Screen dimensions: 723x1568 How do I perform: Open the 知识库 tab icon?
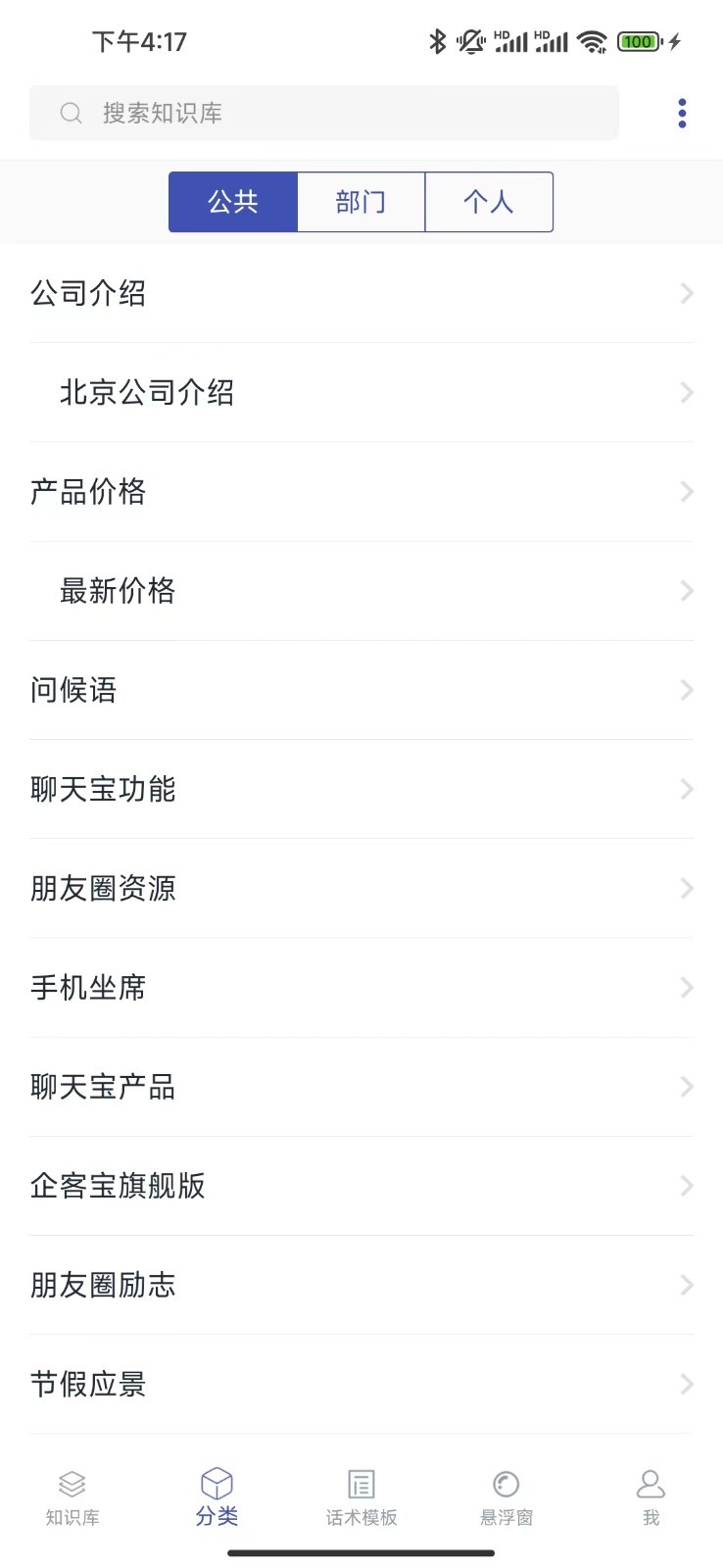[x=72, y=1485]
